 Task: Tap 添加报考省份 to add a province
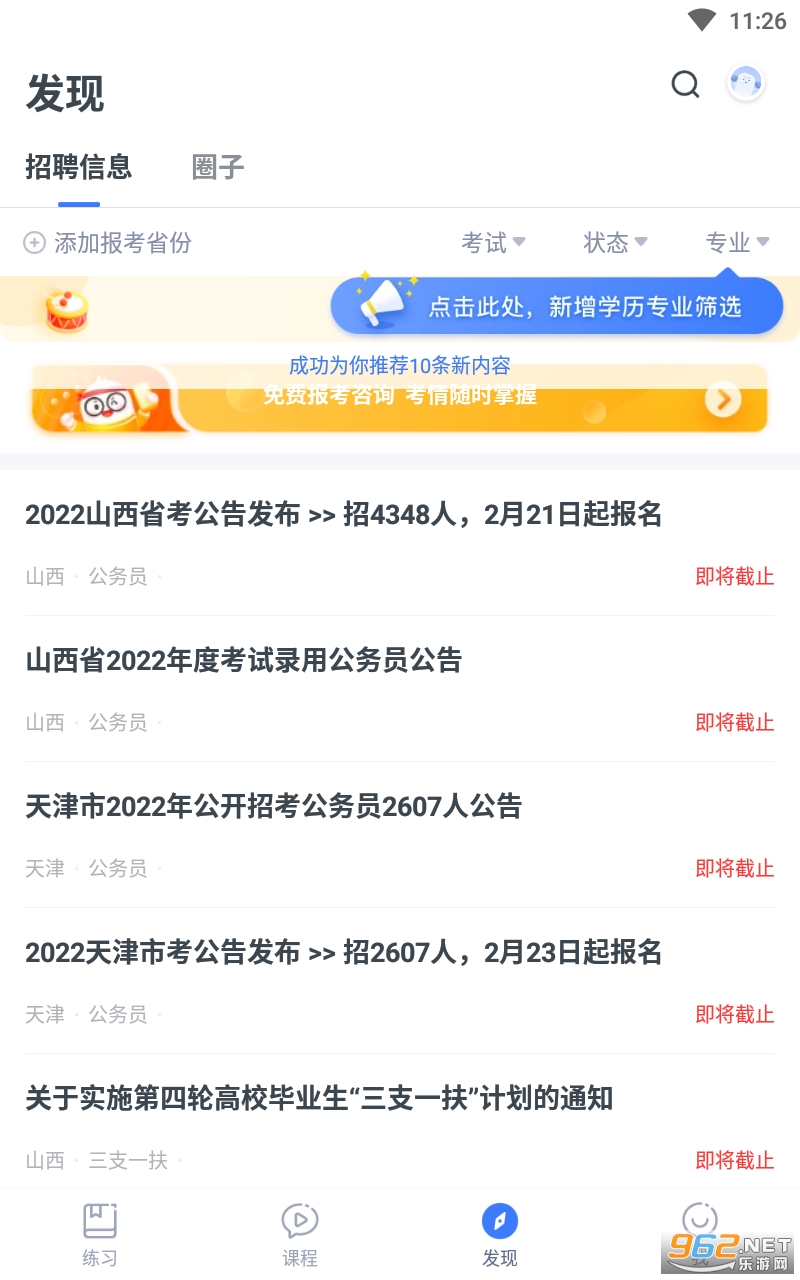pyautogui.click(x=108, y=243)
